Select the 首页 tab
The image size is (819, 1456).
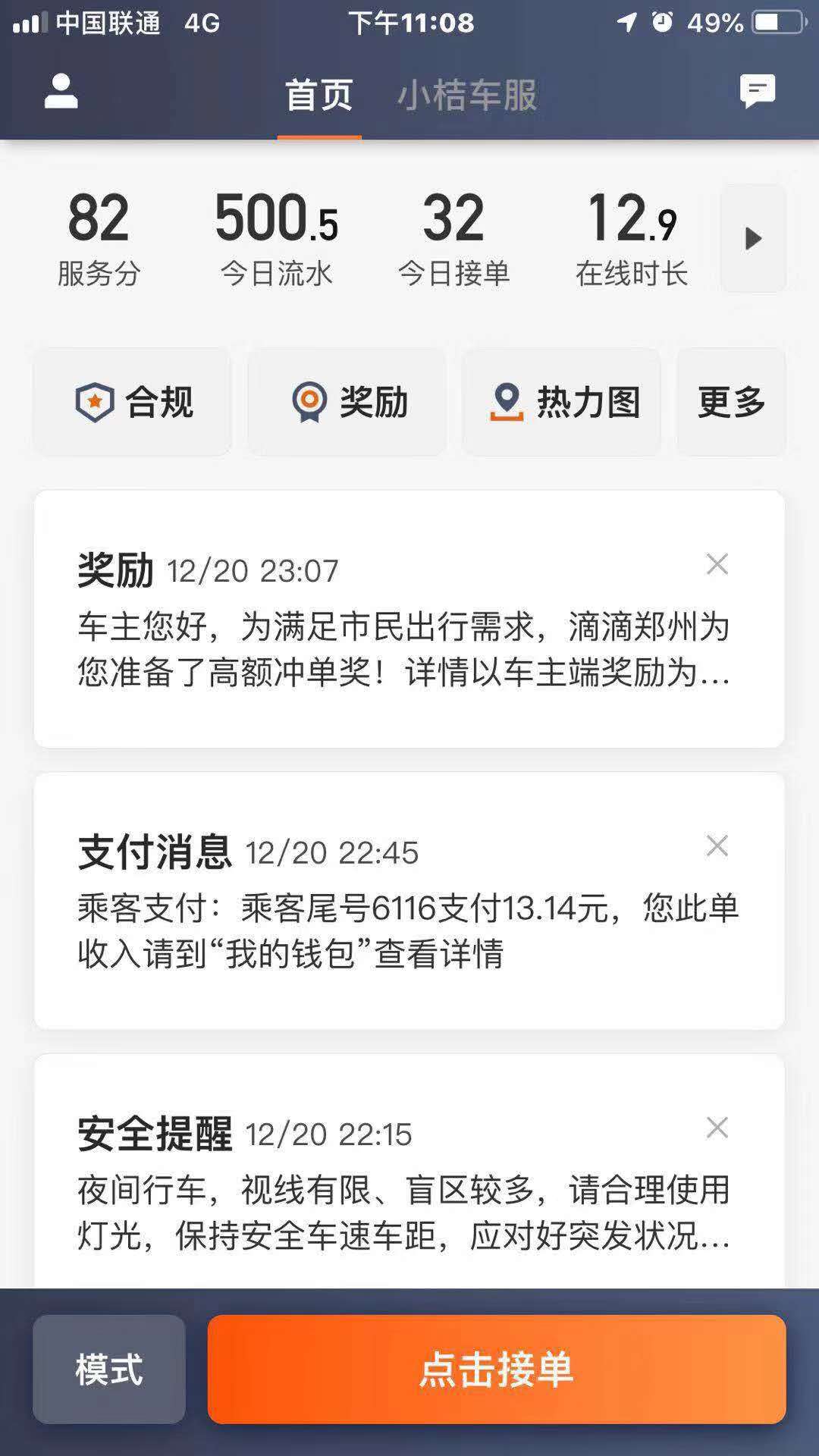(318, 96)
